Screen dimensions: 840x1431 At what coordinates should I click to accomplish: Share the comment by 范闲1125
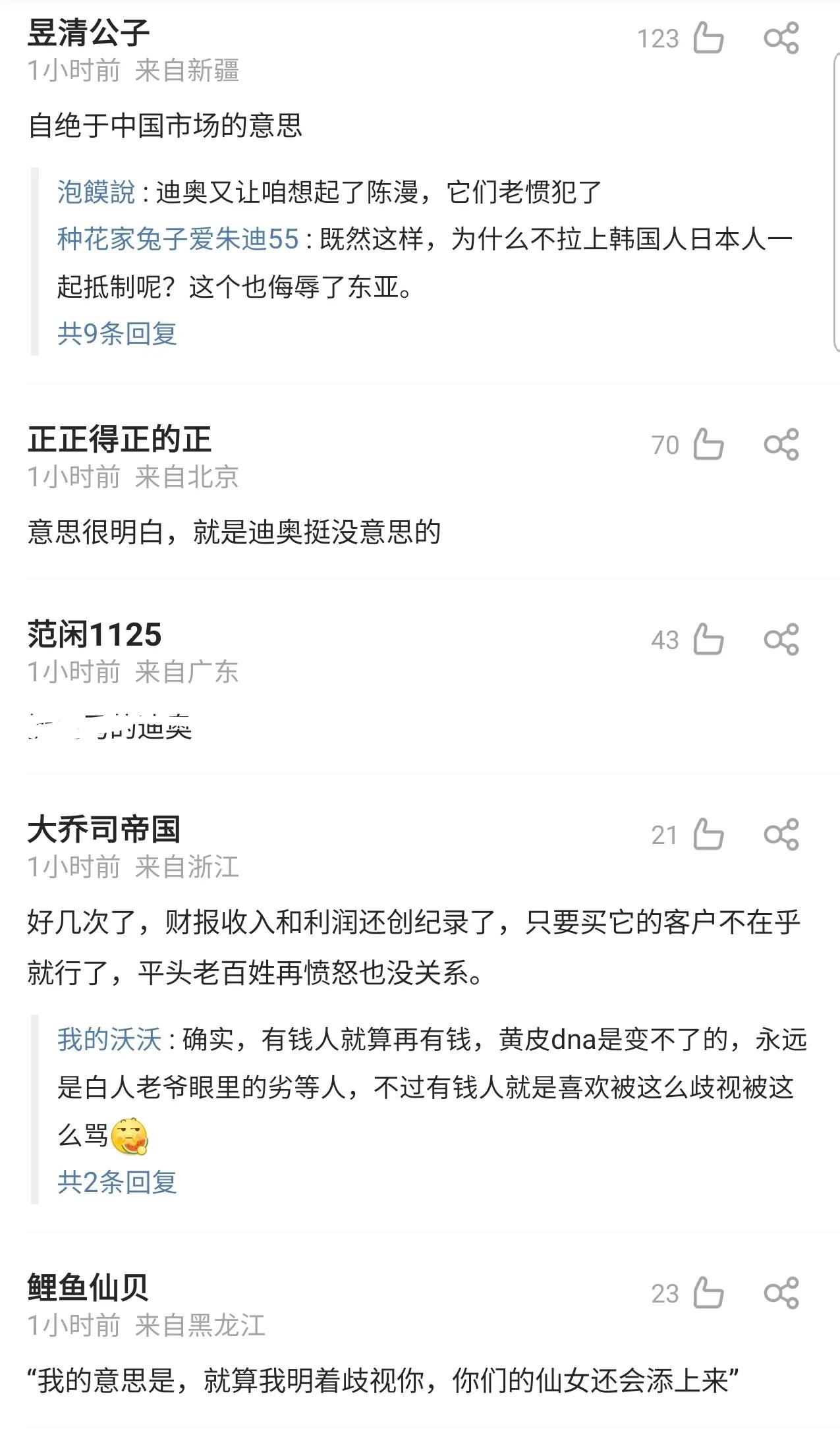[x=781, y=640]
